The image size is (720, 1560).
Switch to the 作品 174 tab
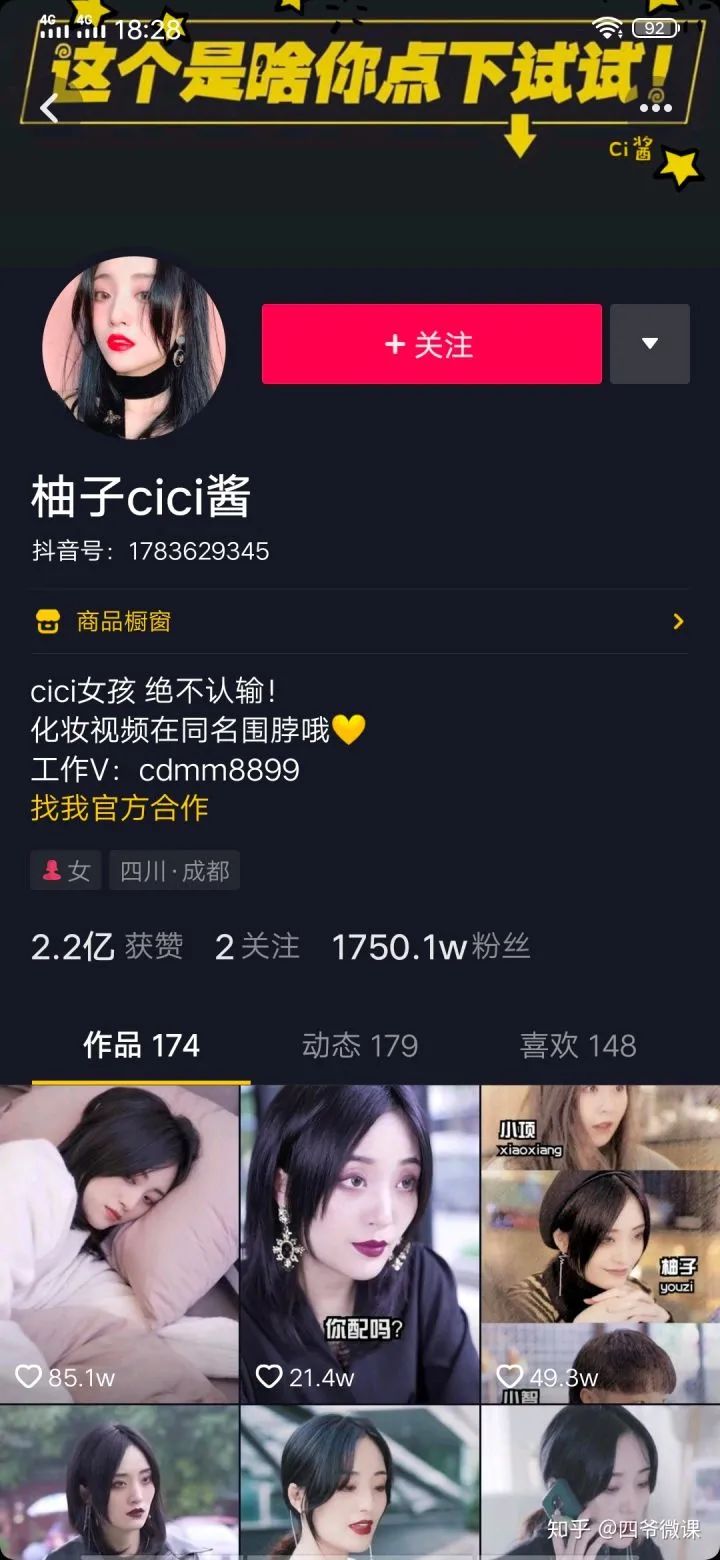pyautogui.click(x=141, y=1046)
